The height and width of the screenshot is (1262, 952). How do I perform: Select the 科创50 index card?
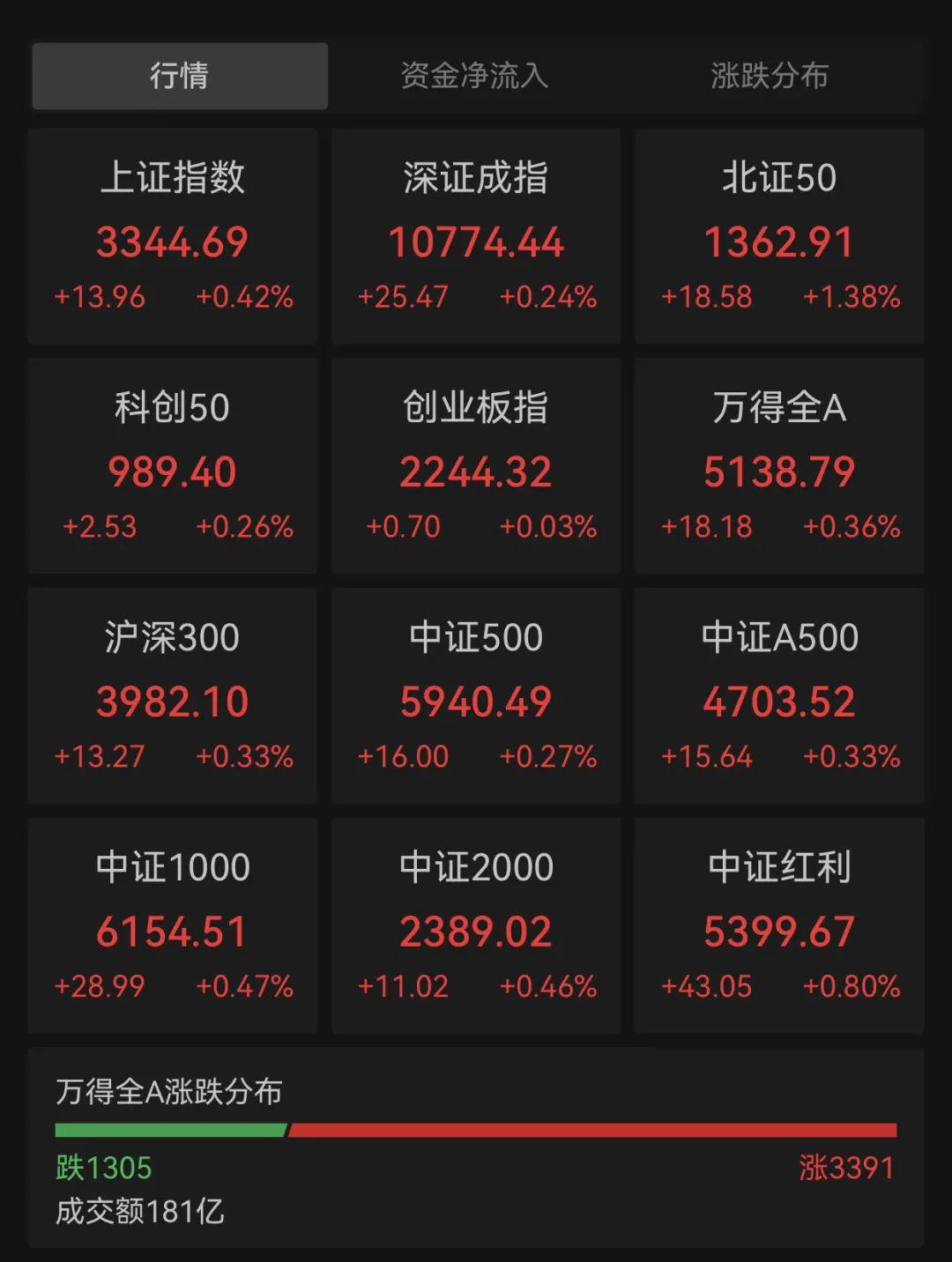(174, 467)
